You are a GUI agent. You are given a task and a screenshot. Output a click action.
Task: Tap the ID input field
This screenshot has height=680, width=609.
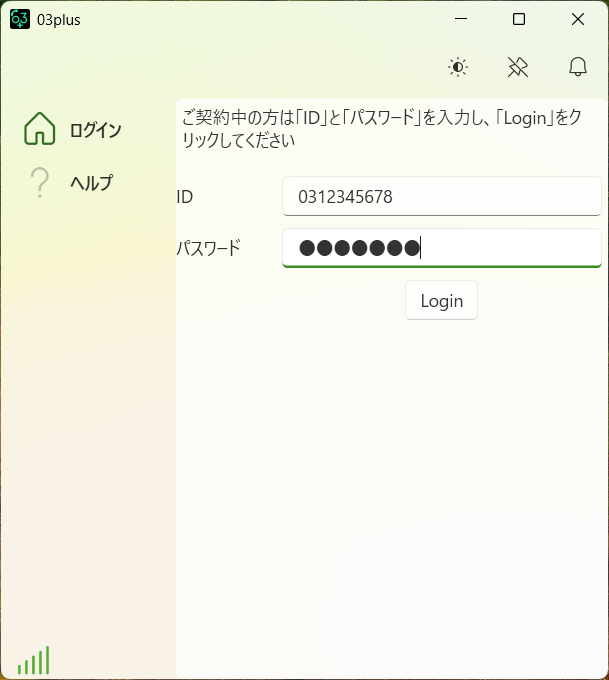click(x=441, y=197)
